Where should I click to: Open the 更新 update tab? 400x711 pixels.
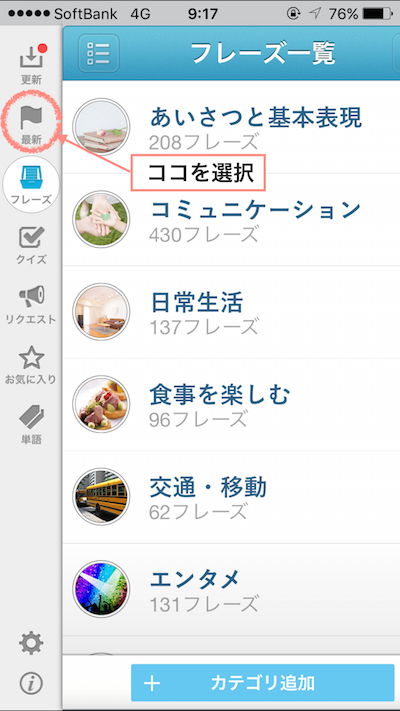click(x=31, y=65)
